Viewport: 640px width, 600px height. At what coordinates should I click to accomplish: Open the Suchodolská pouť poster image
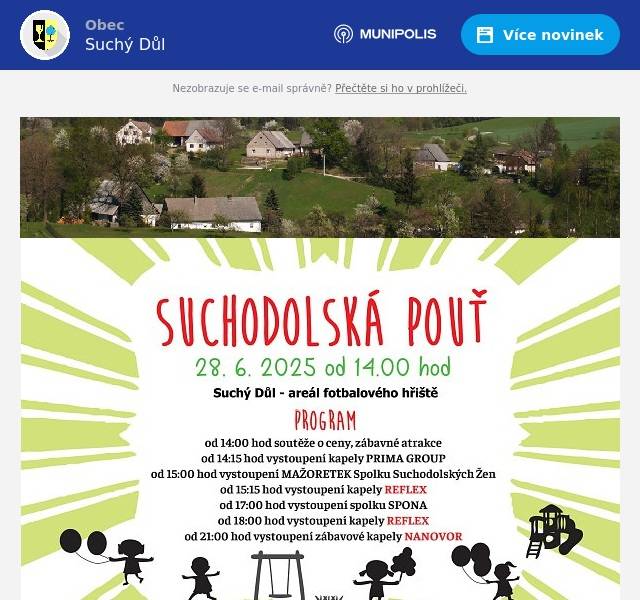point(320,420)
